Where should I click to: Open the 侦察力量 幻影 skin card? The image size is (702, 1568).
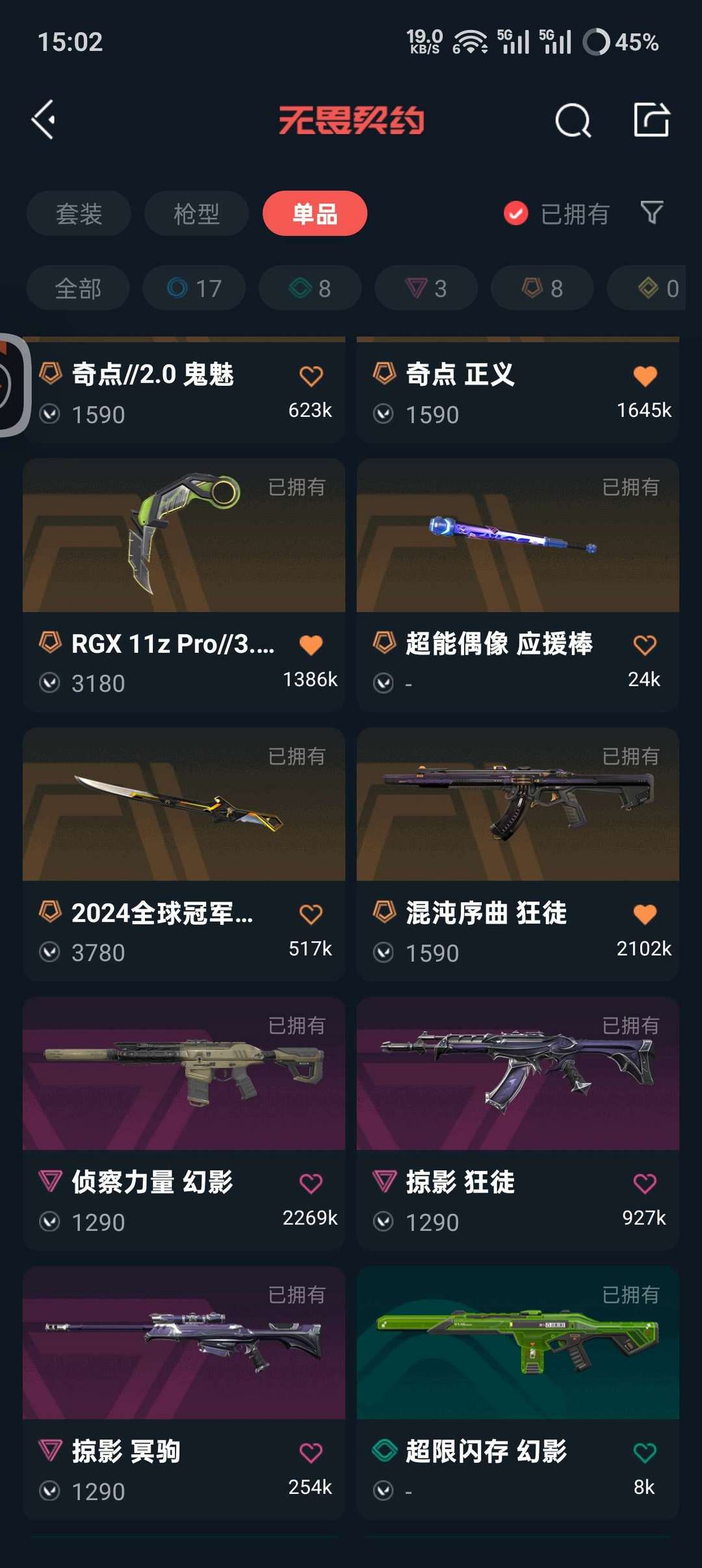pyautogui.click(x=184, y=1074)
